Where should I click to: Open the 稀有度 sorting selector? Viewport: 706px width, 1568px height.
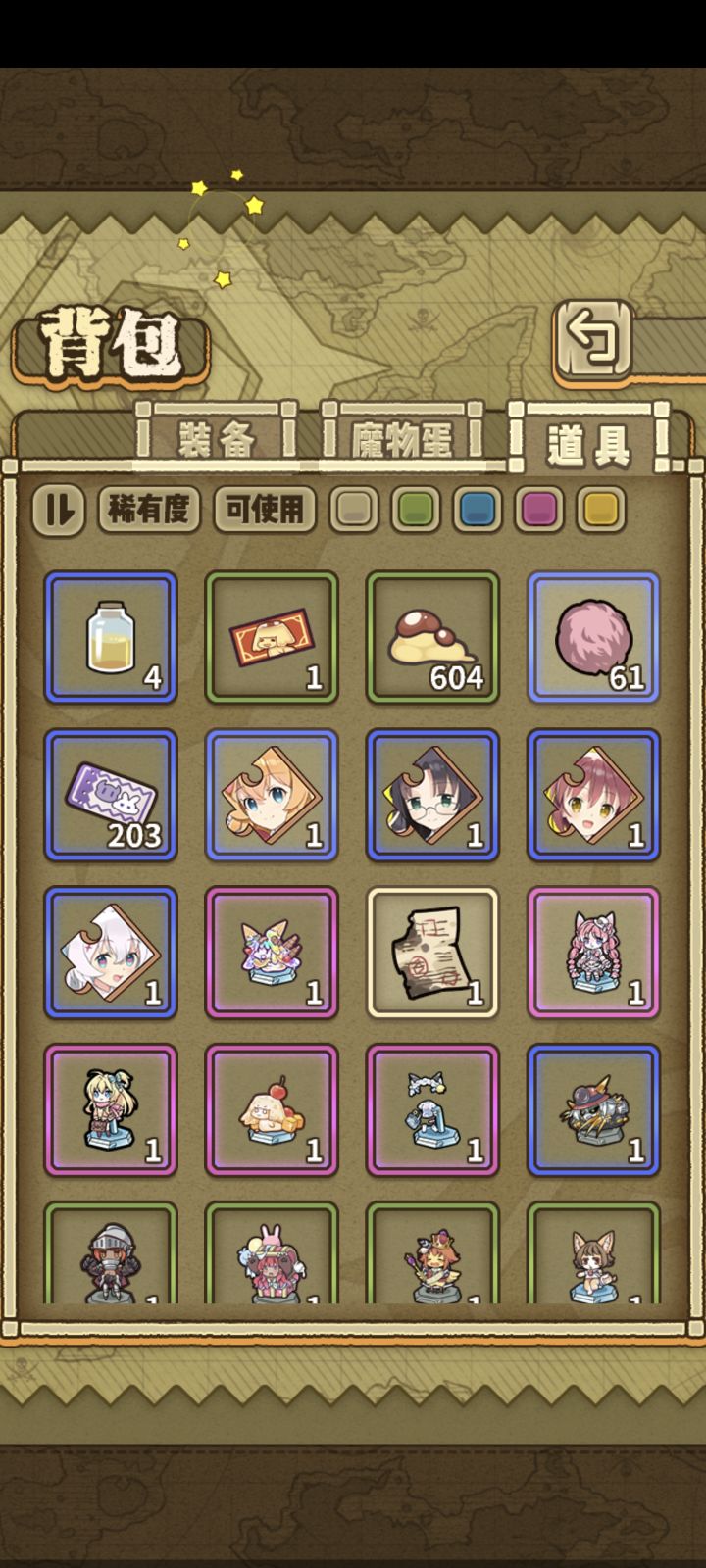pos(148,511)
